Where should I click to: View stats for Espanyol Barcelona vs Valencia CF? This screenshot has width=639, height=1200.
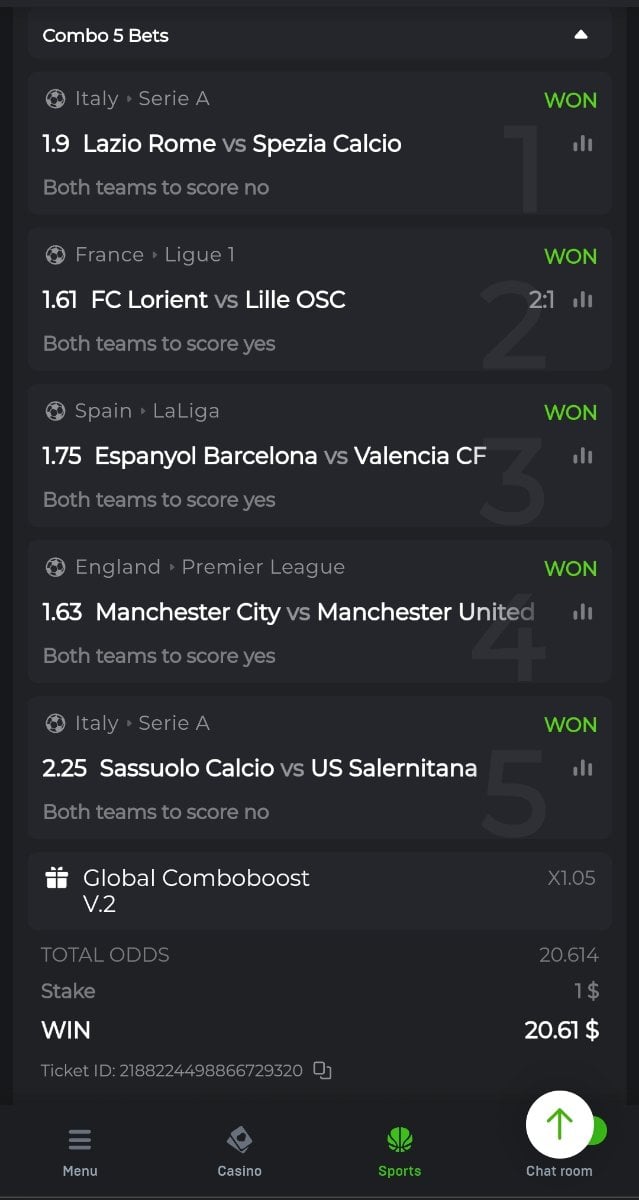point(583,456)
